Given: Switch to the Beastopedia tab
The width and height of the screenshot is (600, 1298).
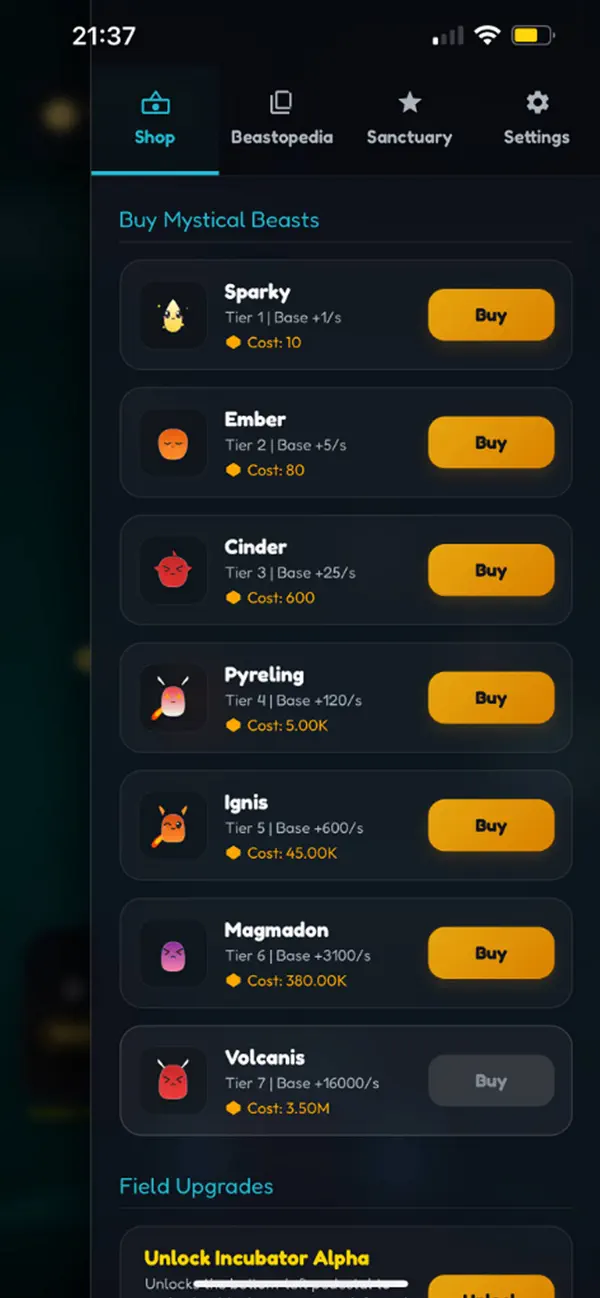Looking at the screenshot, I should point(282,120).
